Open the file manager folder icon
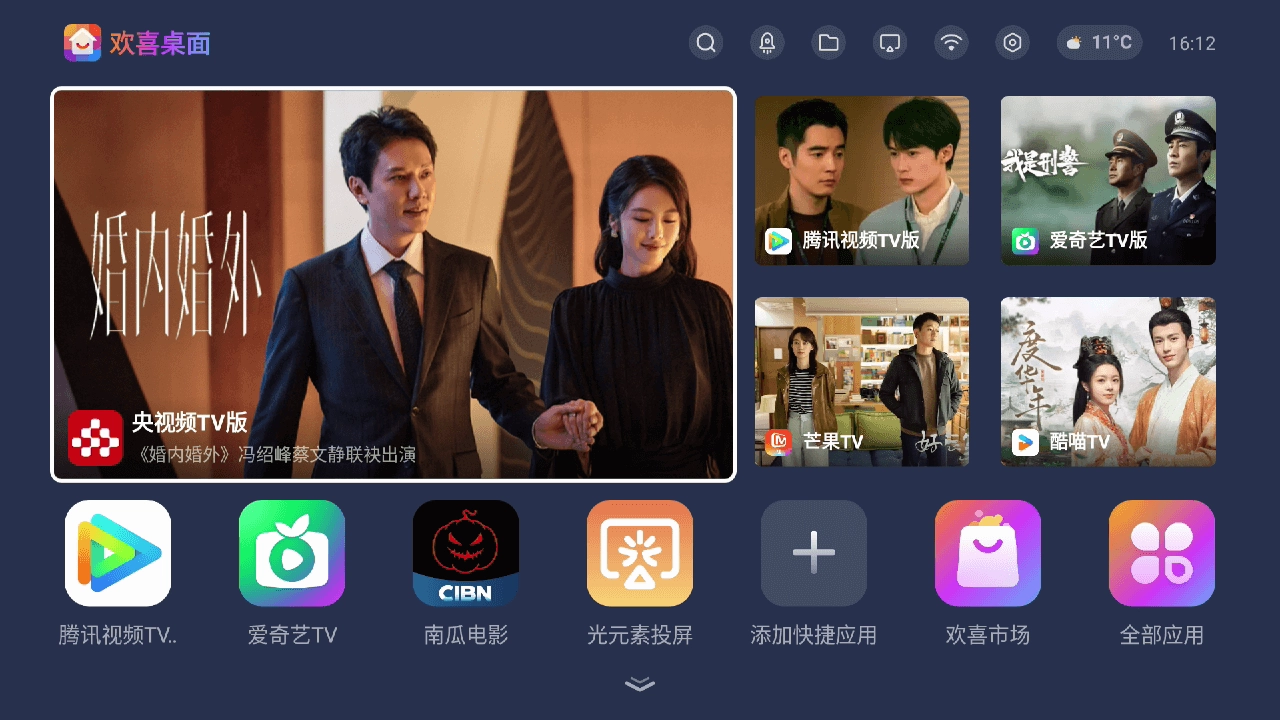The height and width of the screenshot is (720, 1280). tap(828, 43)
